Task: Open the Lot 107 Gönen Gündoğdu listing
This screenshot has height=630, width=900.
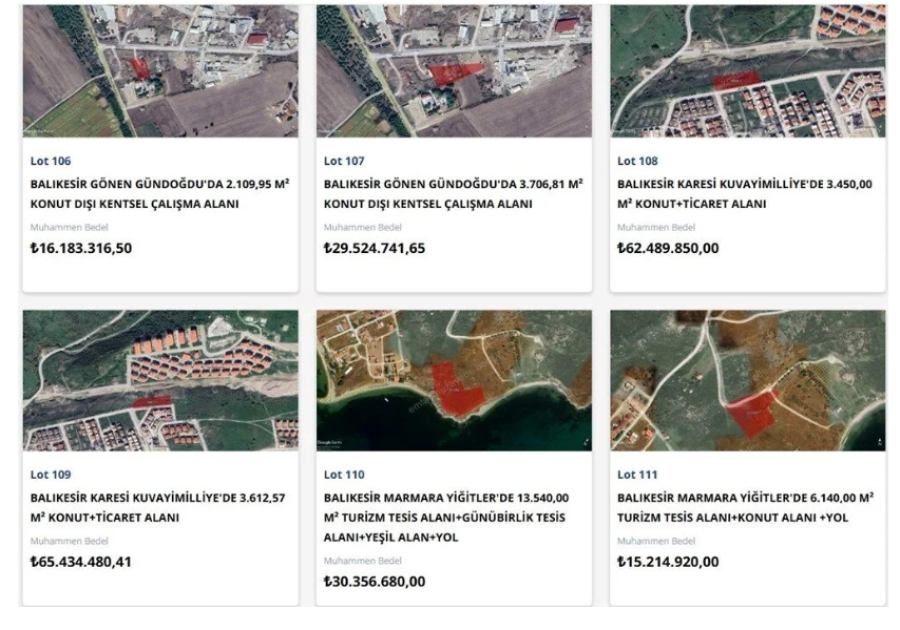Action: [453, 194]
